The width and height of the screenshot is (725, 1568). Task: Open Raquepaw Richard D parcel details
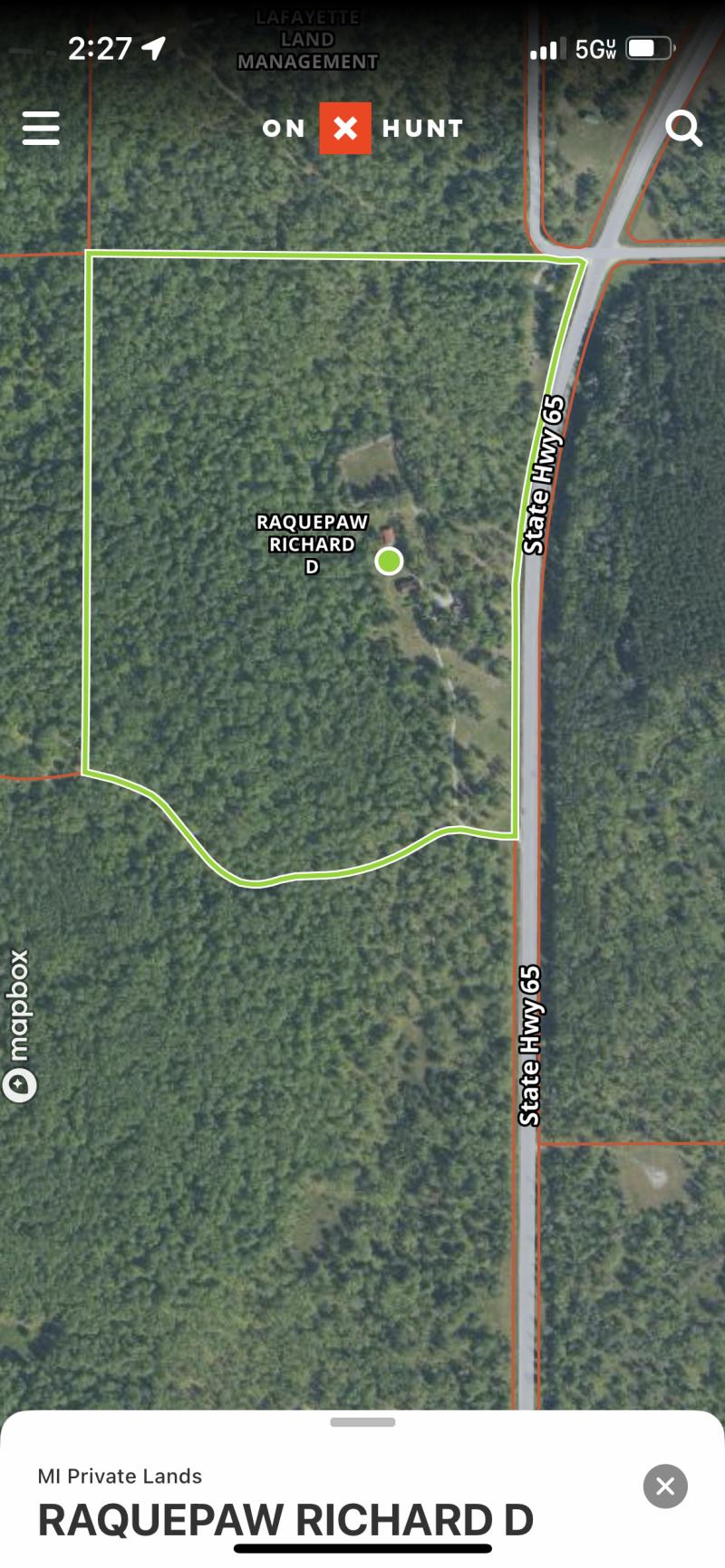285,1520
